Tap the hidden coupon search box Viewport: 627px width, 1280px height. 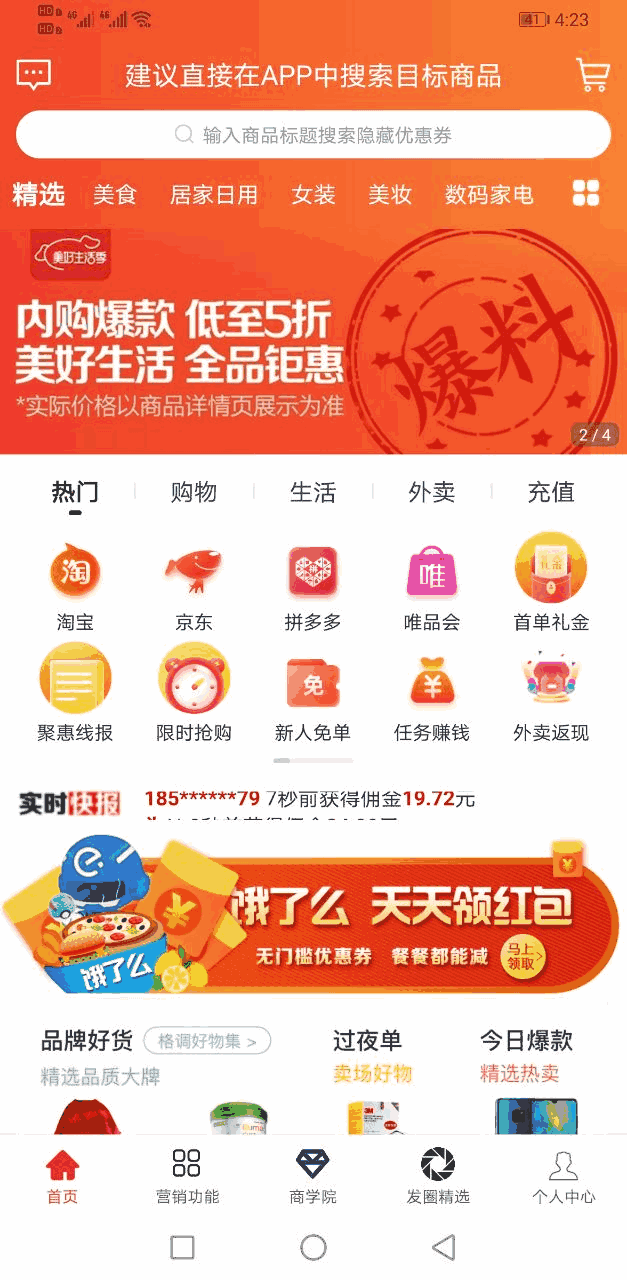click(313, 135)
